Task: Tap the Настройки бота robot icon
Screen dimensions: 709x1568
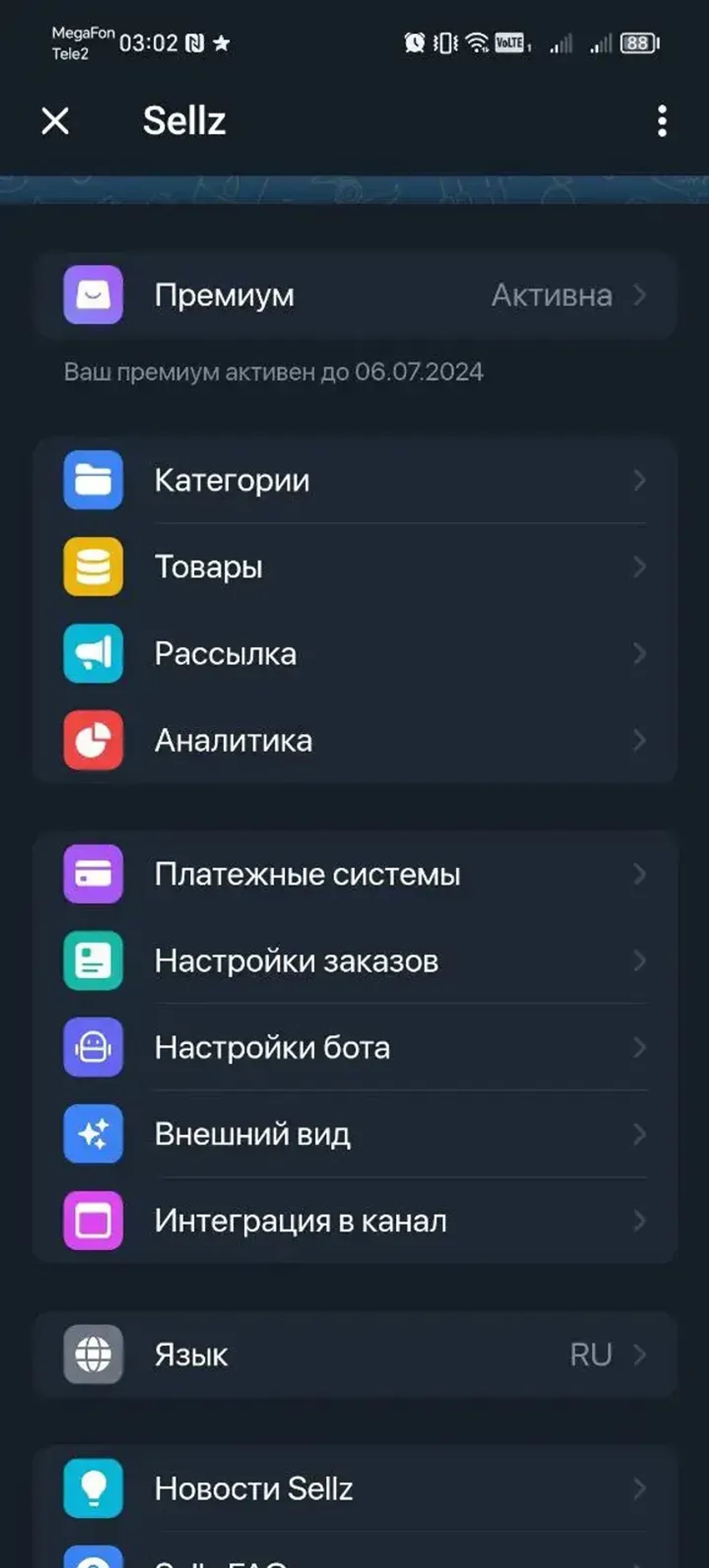Action: coord(93,1048)
